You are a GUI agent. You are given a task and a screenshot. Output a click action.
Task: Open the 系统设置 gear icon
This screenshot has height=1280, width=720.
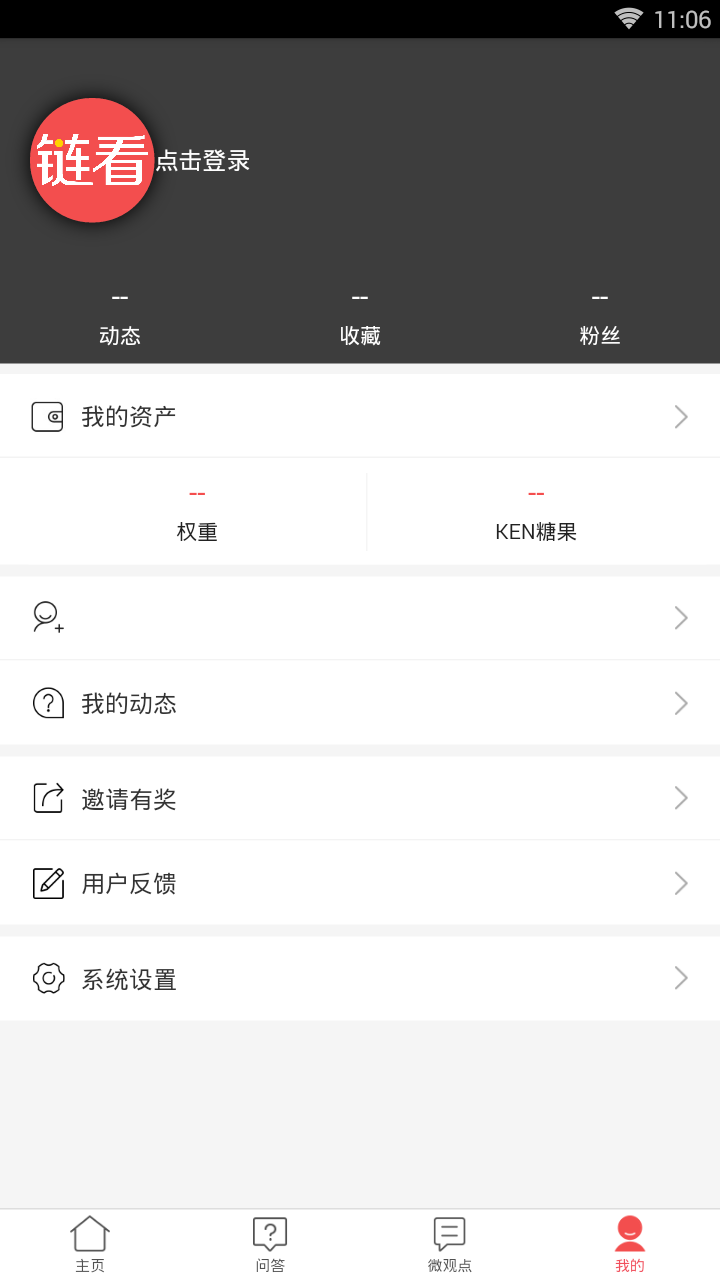click(x=48, y=978)
